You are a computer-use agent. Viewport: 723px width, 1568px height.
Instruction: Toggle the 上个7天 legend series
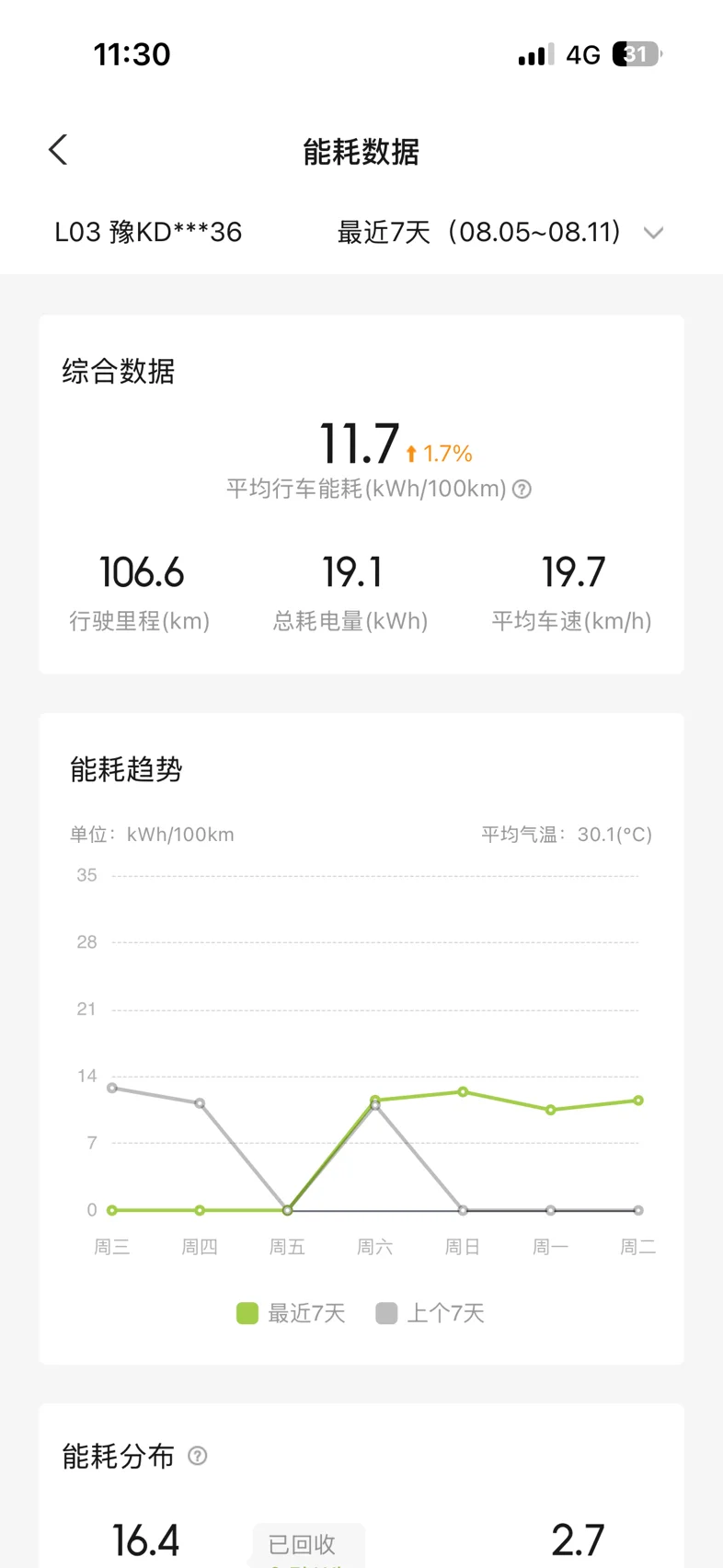coord(430,1313)
